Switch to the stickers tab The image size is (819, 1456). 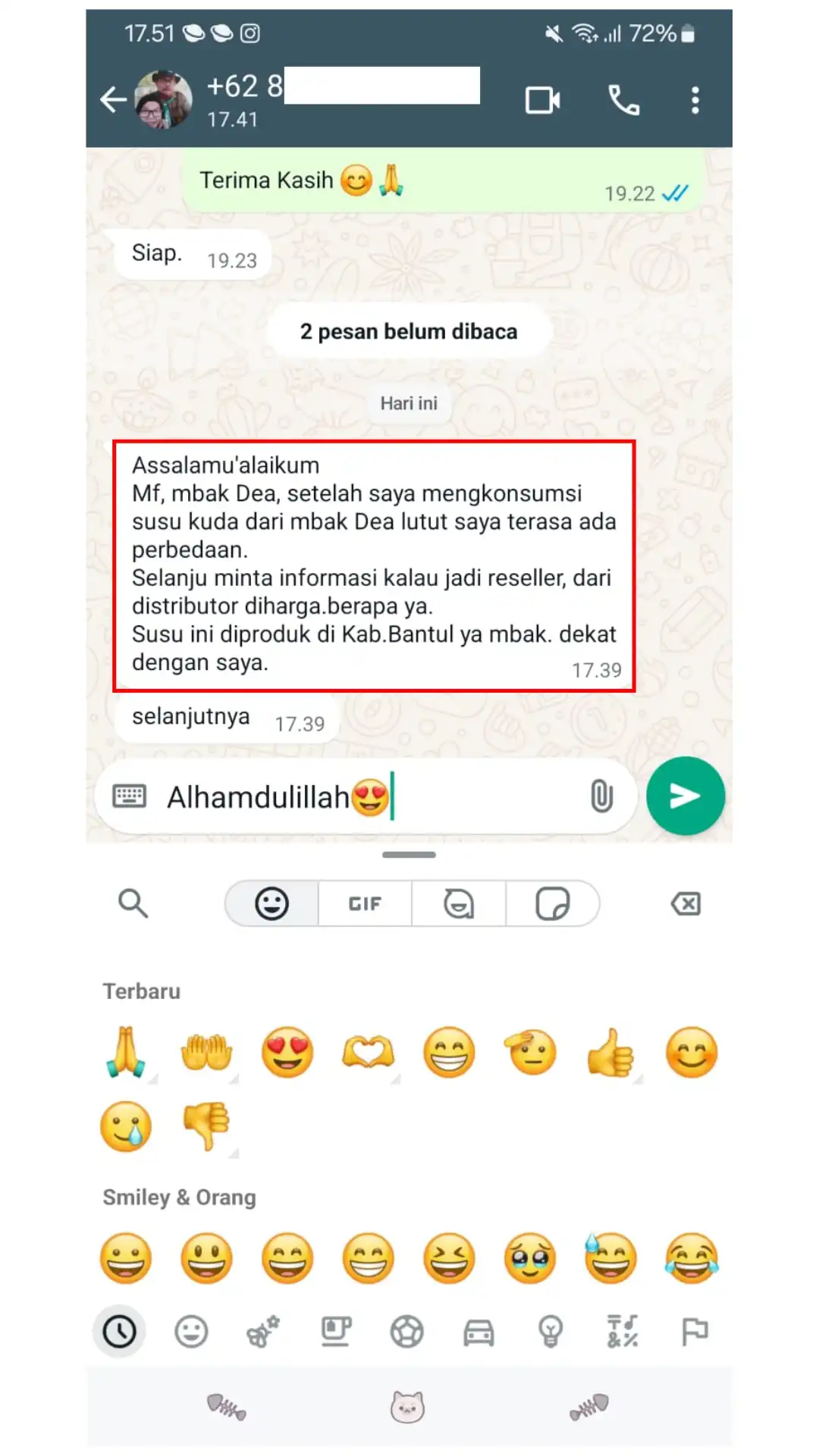point(553,903)
